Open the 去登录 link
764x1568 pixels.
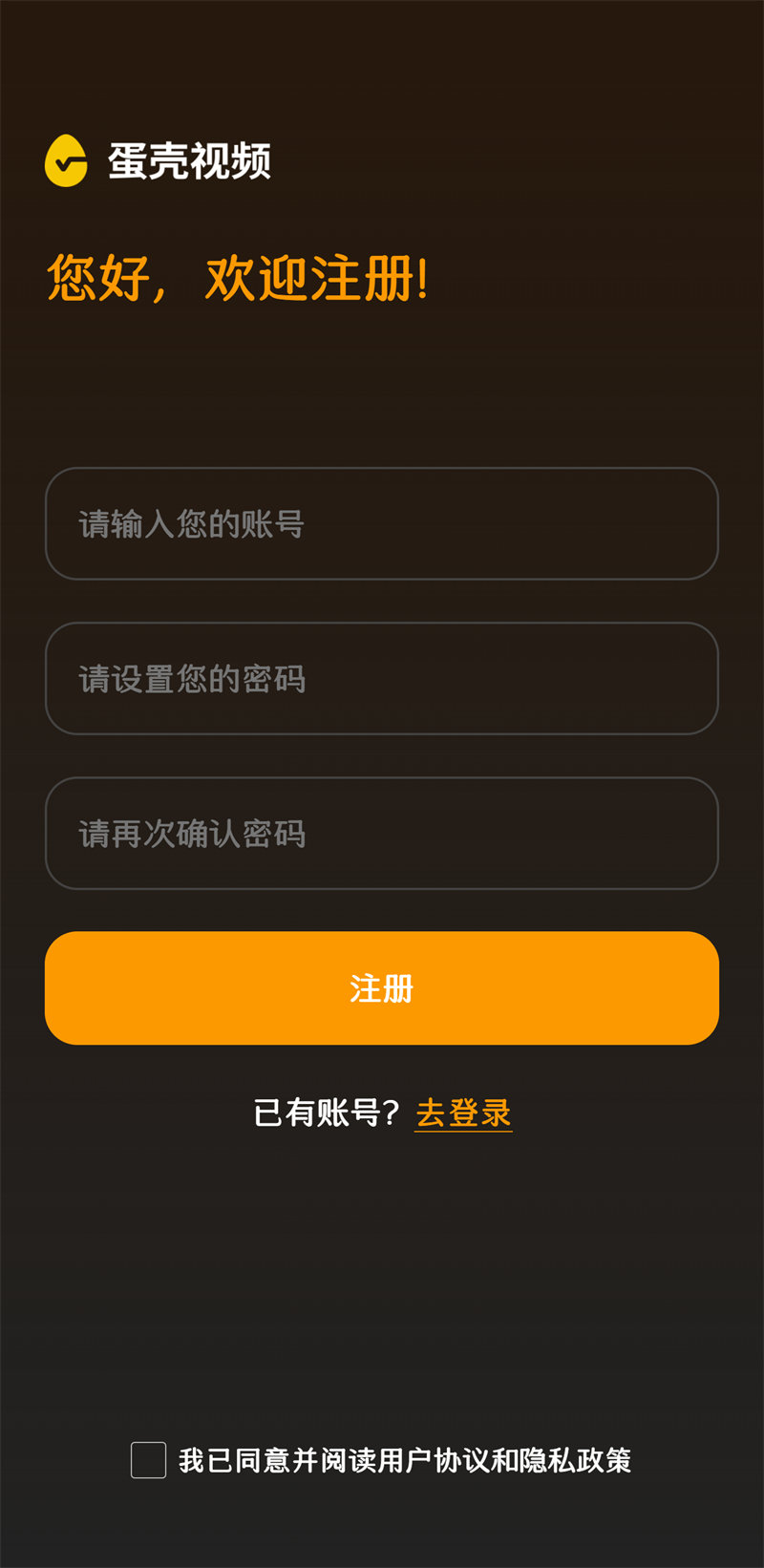(463, 1112)
